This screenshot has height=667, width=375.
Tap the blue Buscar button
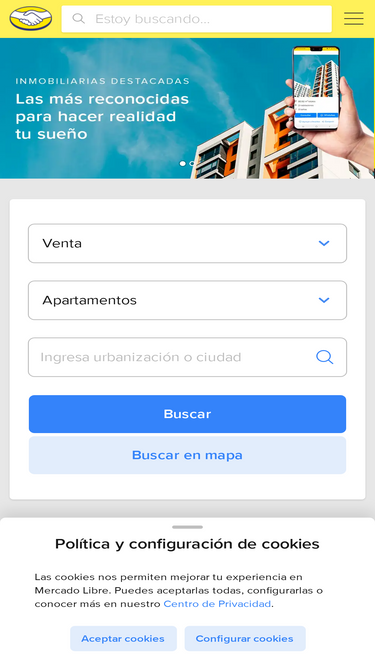tap(188, 414)
